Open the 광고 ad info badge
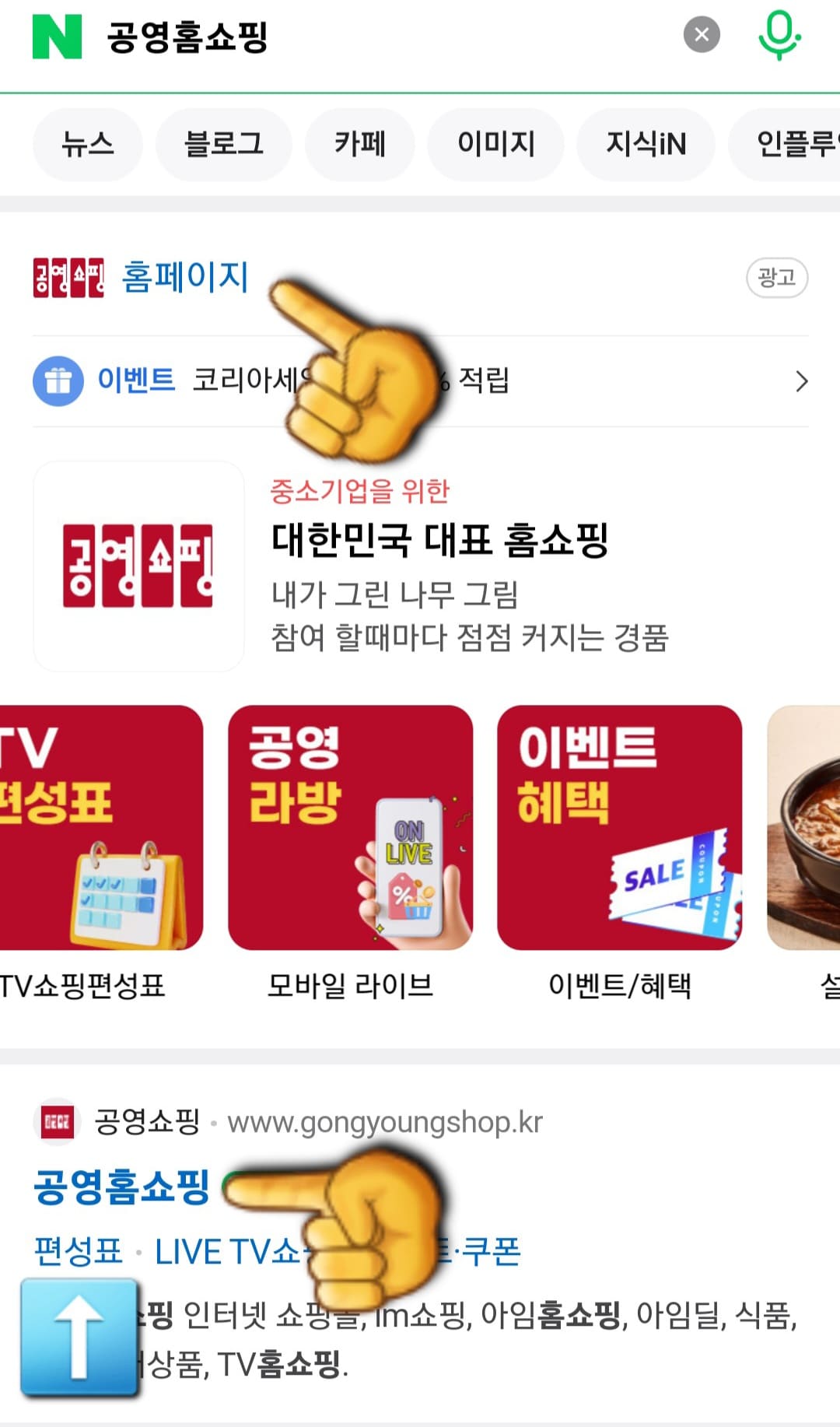Screen dimensions: 840x1427 coord(776,278)
